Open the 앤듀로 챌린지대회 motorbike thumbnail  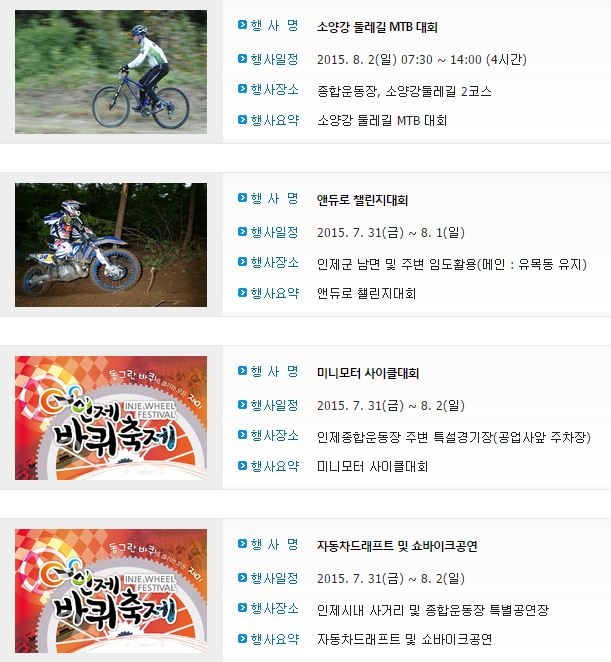point(111,245)
